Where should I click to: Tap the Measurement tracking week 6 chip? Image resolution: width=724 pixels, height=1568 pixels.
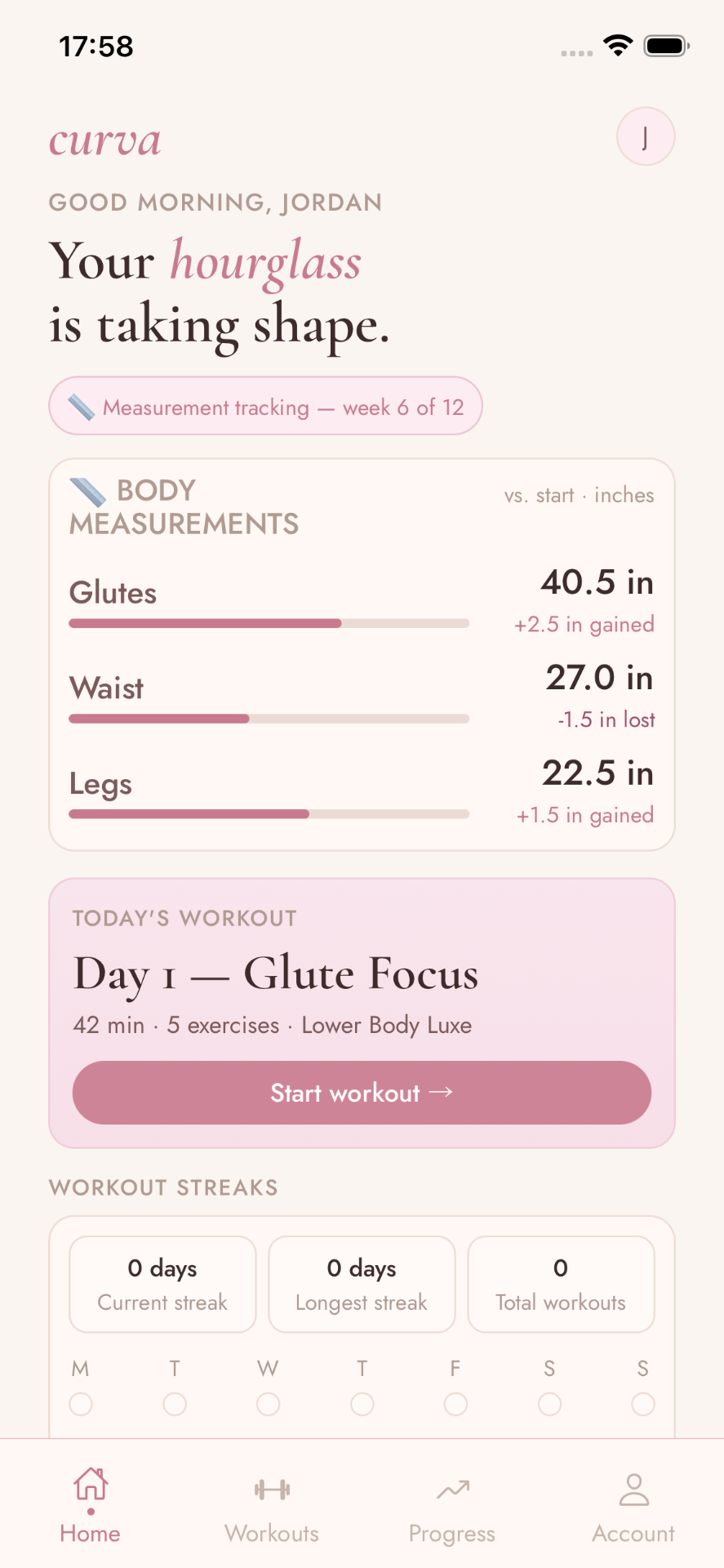click(265, 406)
